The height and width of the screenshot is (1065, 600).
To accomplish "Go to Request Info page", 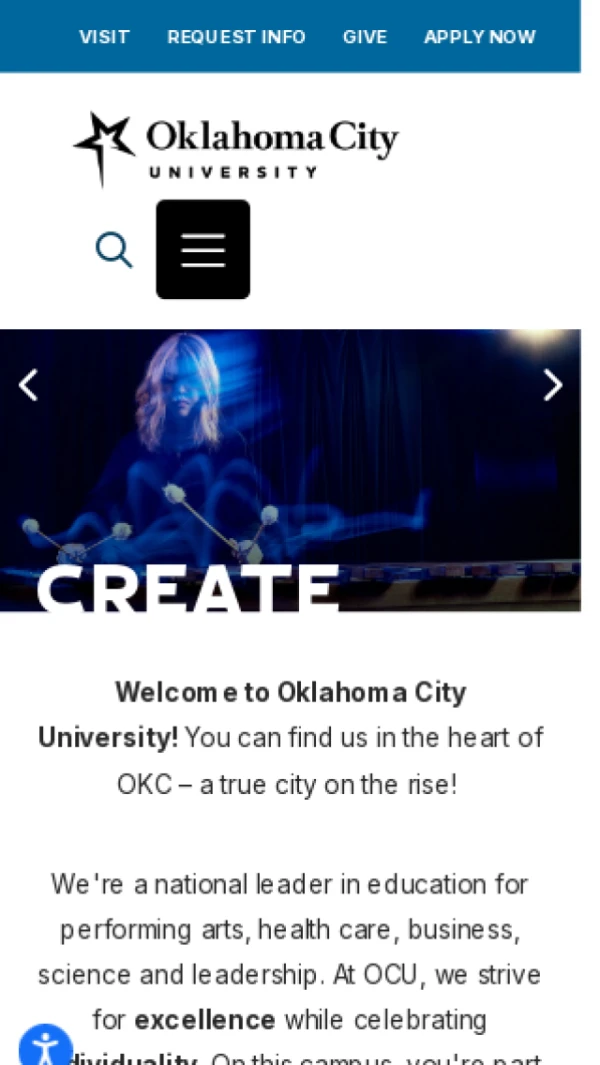I will (x=236, y=37).
